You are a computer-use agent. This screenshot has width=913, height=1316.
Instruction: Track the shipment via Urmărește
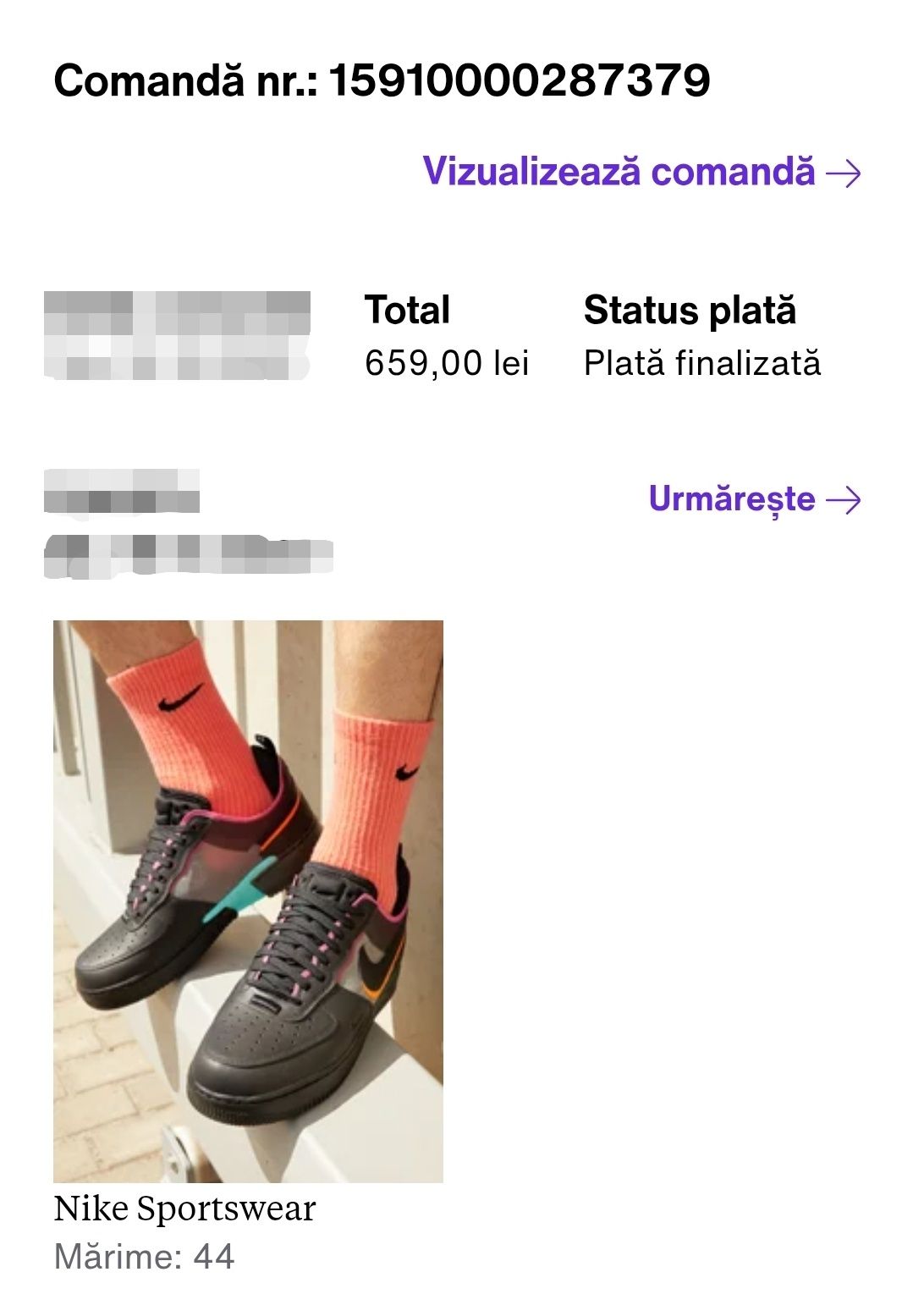[x=753, y=498]
